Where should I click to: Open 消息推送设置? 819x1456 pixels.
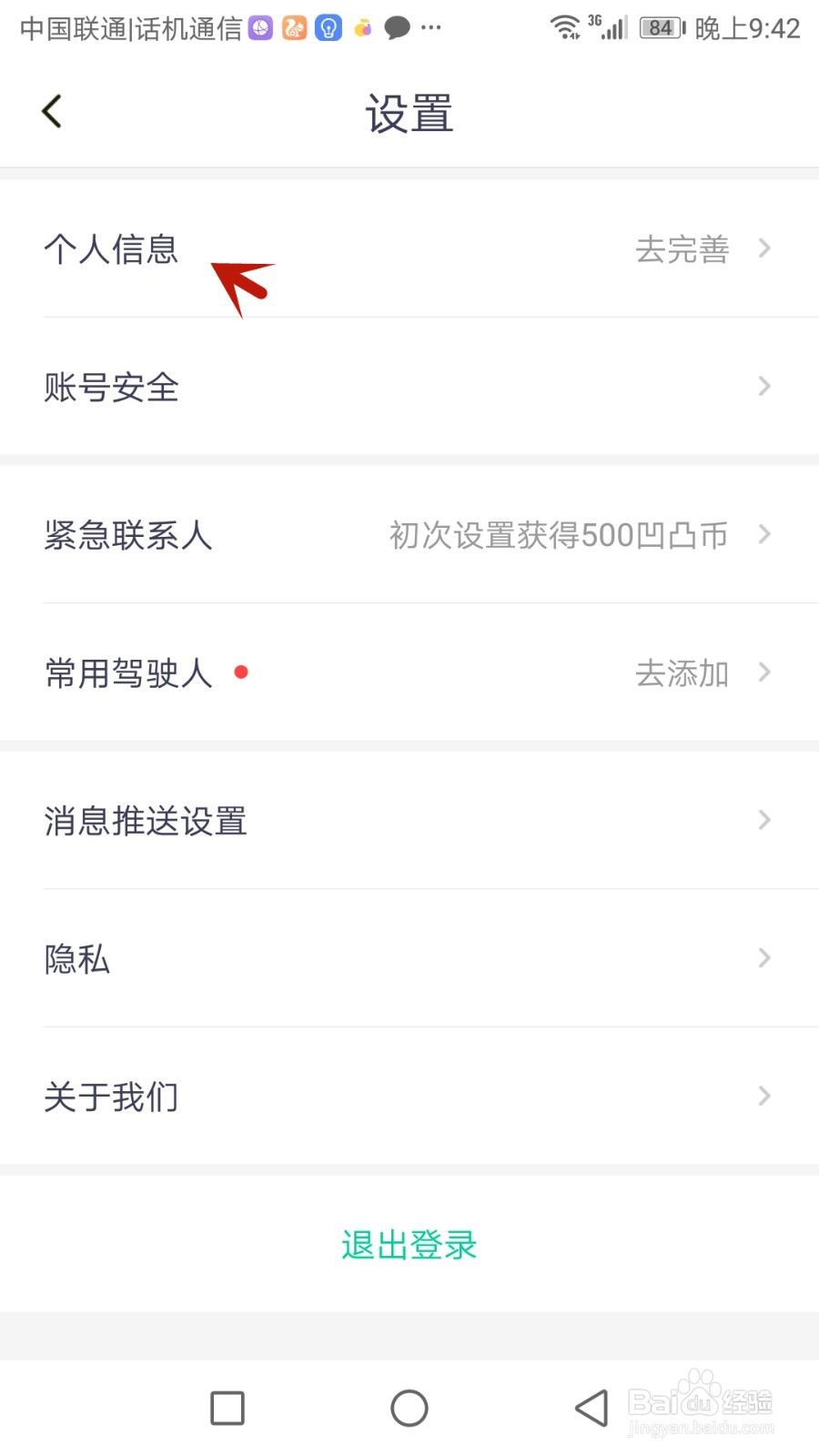click(x=409, y=821)
